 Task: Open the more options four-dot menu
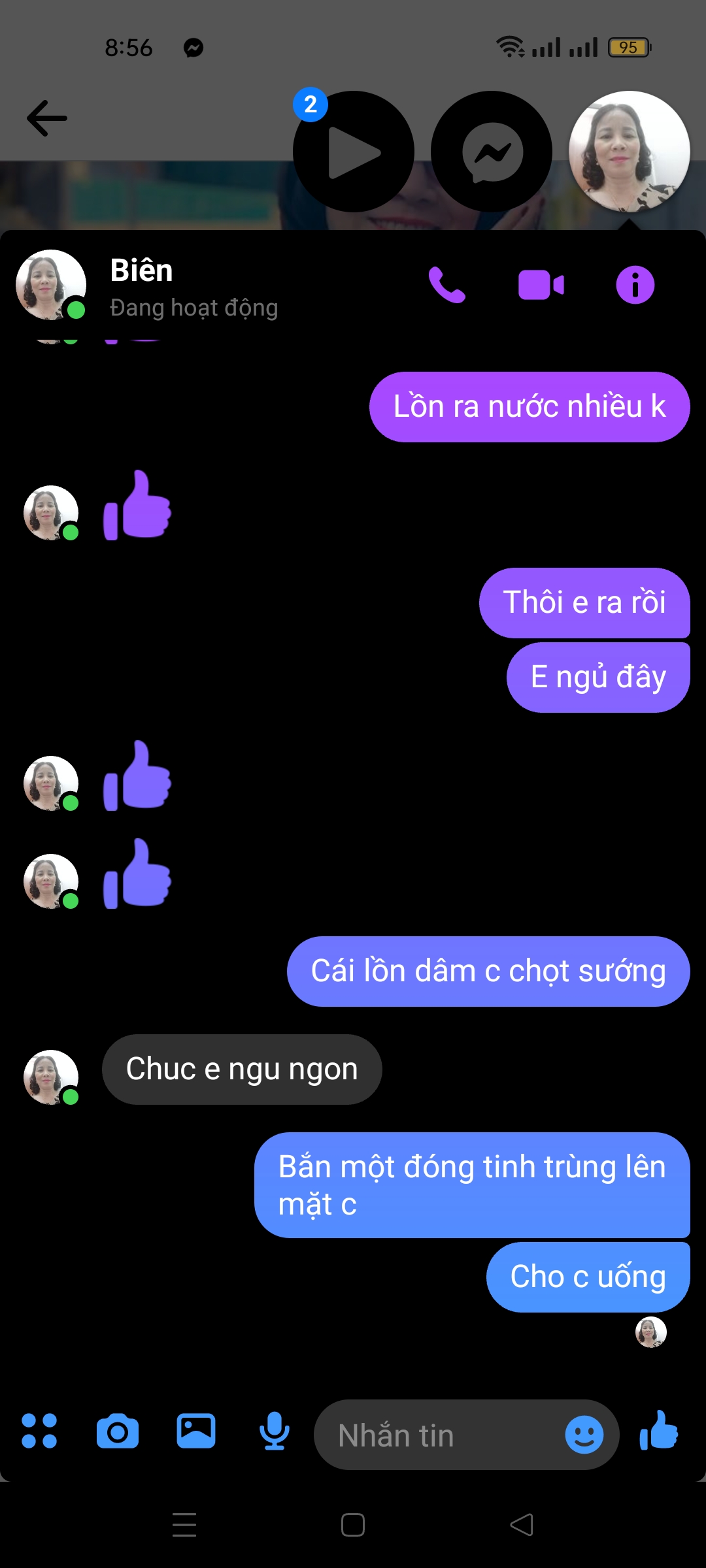coord(39,1431)
